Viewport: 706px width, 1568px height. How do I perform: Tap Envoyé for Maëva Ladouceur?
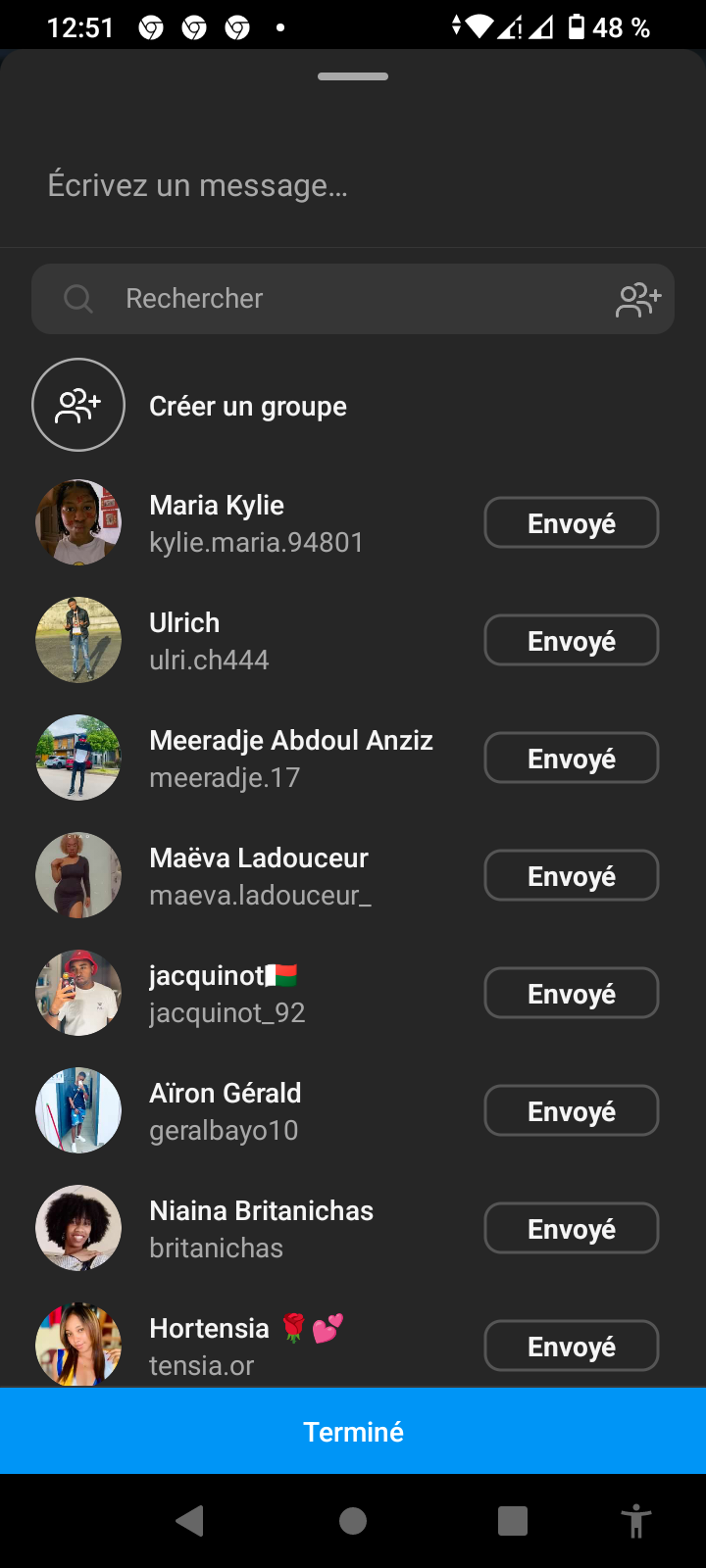coord(571,876)
